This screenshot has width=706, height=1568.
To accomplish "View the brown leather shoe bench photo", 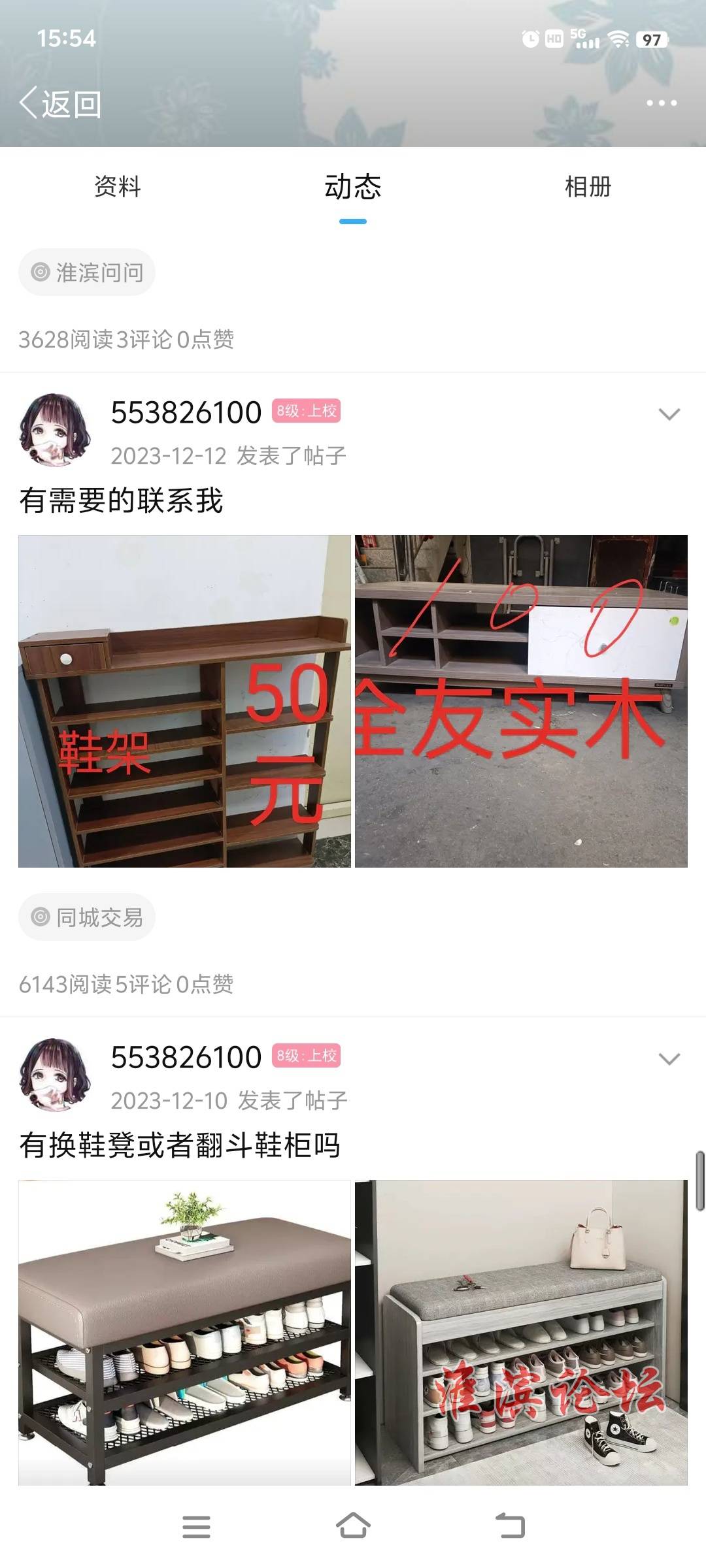I will pos(184,1333).
